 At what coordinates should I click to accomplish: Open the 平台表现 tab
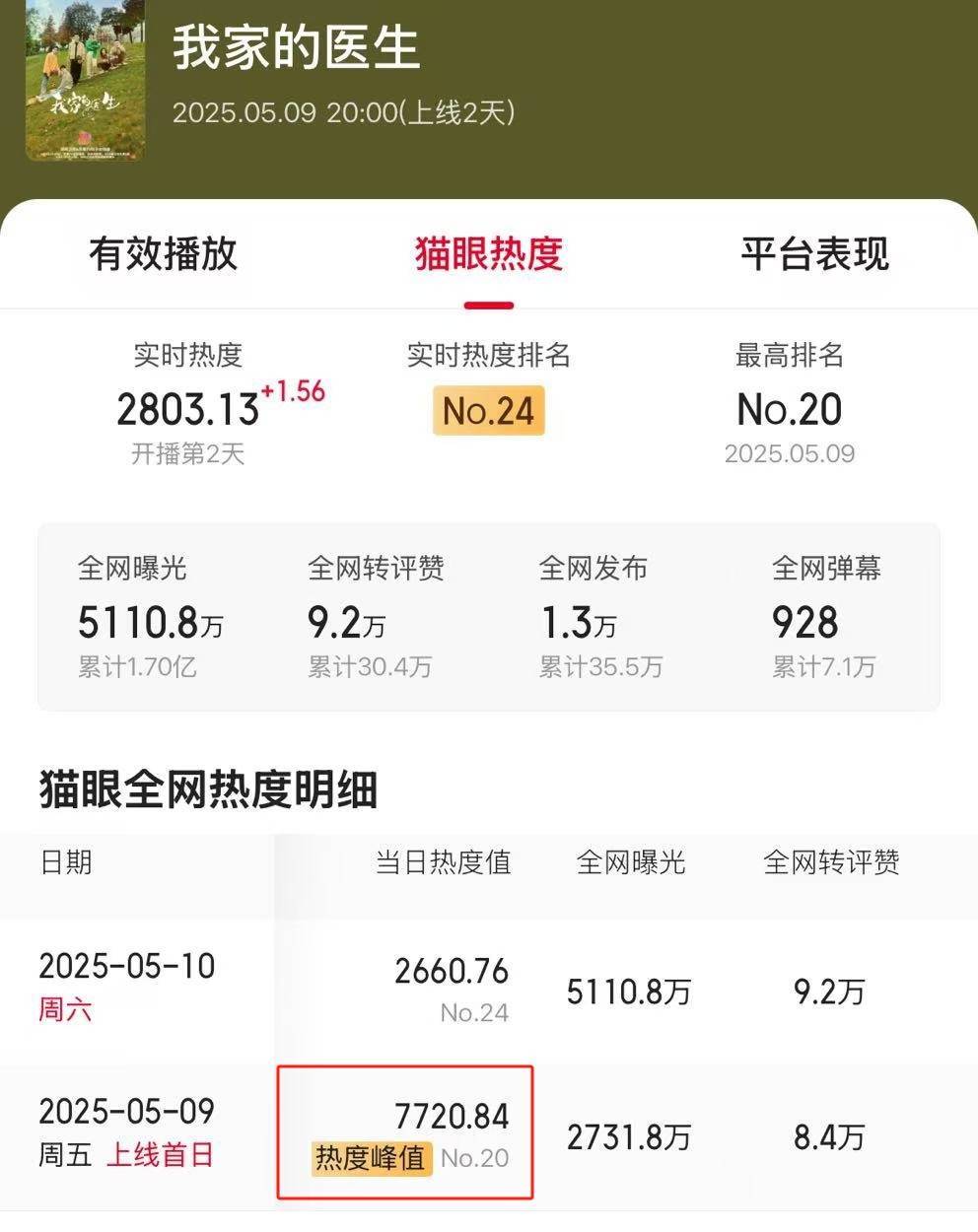[x=814, y=254]
